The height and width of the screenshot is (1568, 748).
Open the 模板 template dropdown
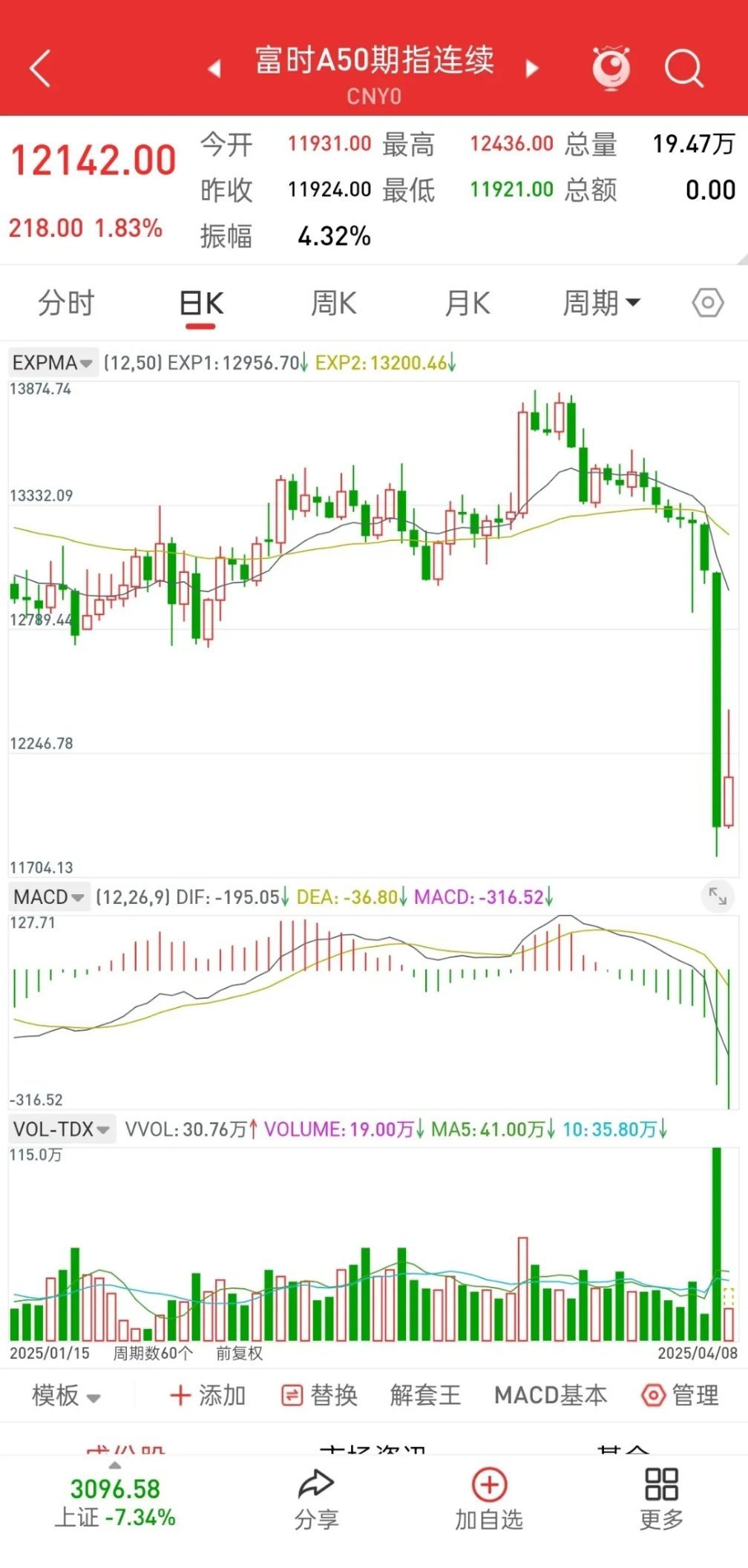[x=65, y=1395]
